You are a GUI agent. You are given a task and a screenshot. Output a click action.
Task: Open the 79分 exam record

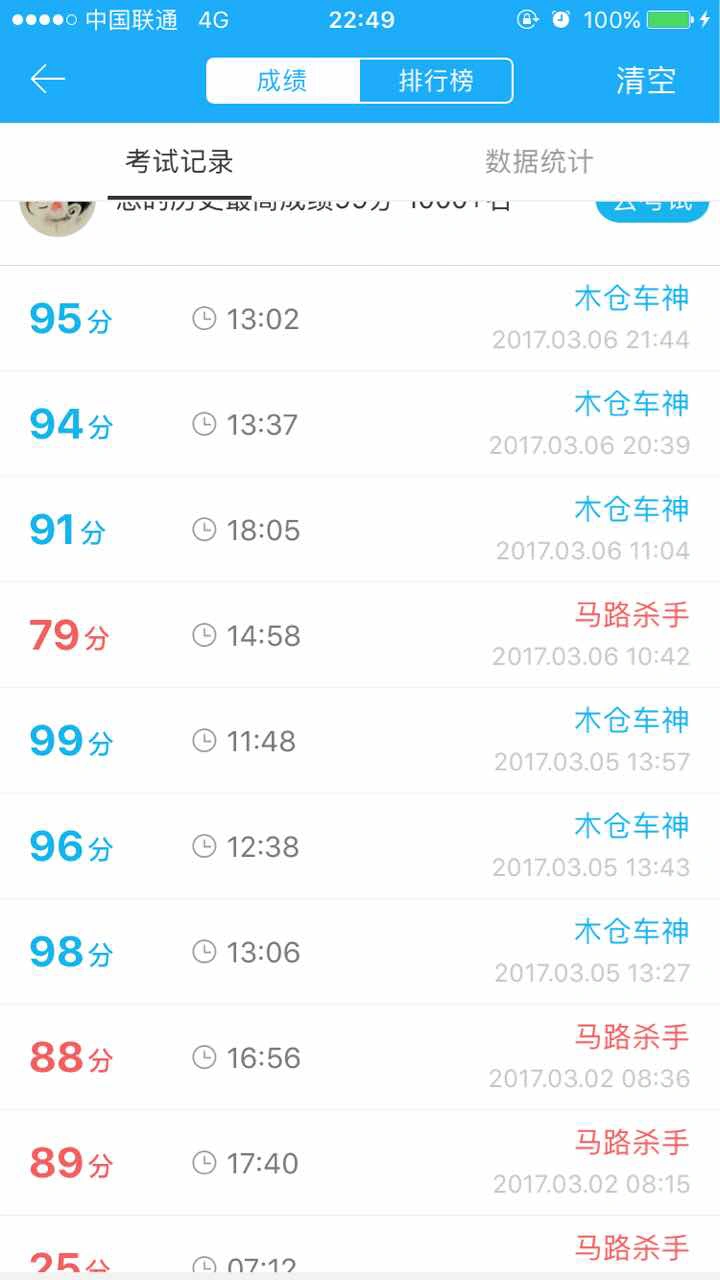(360, 635)
